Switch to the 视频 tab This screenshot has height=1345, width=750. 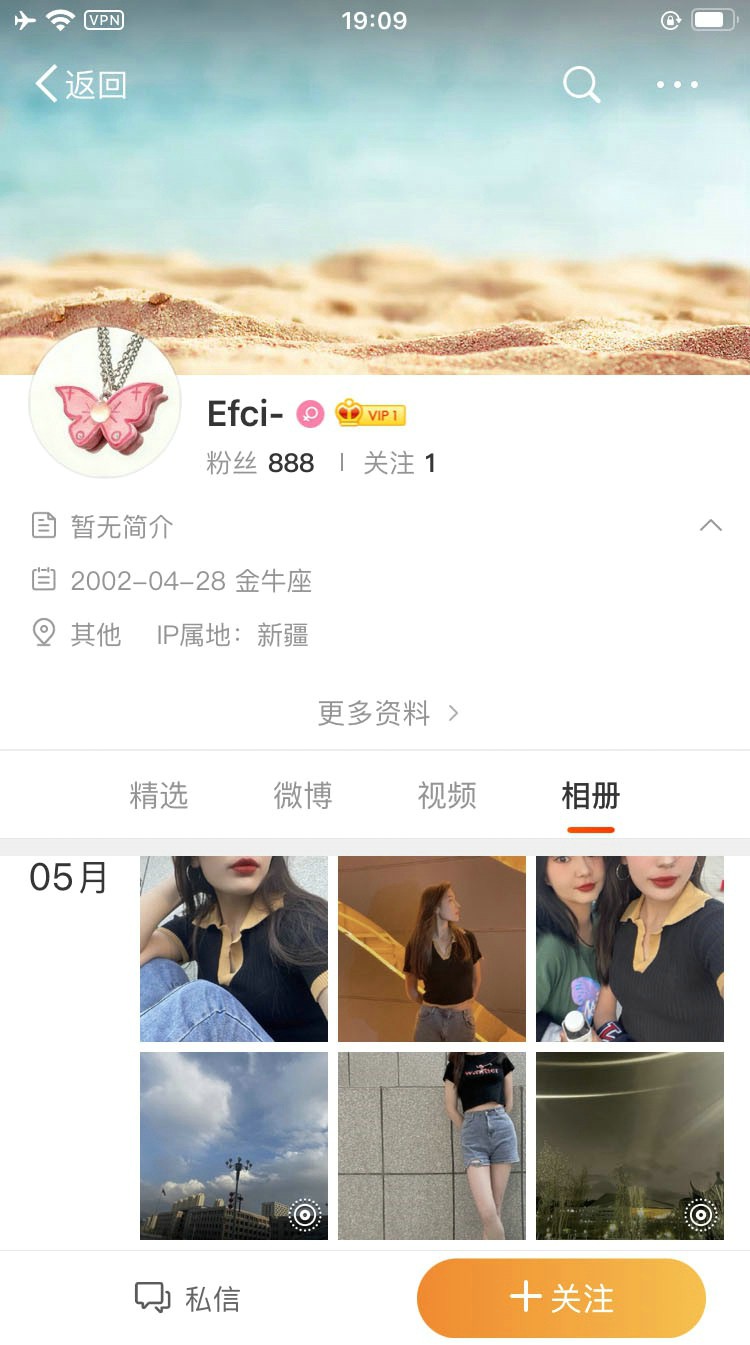point(446,796)
